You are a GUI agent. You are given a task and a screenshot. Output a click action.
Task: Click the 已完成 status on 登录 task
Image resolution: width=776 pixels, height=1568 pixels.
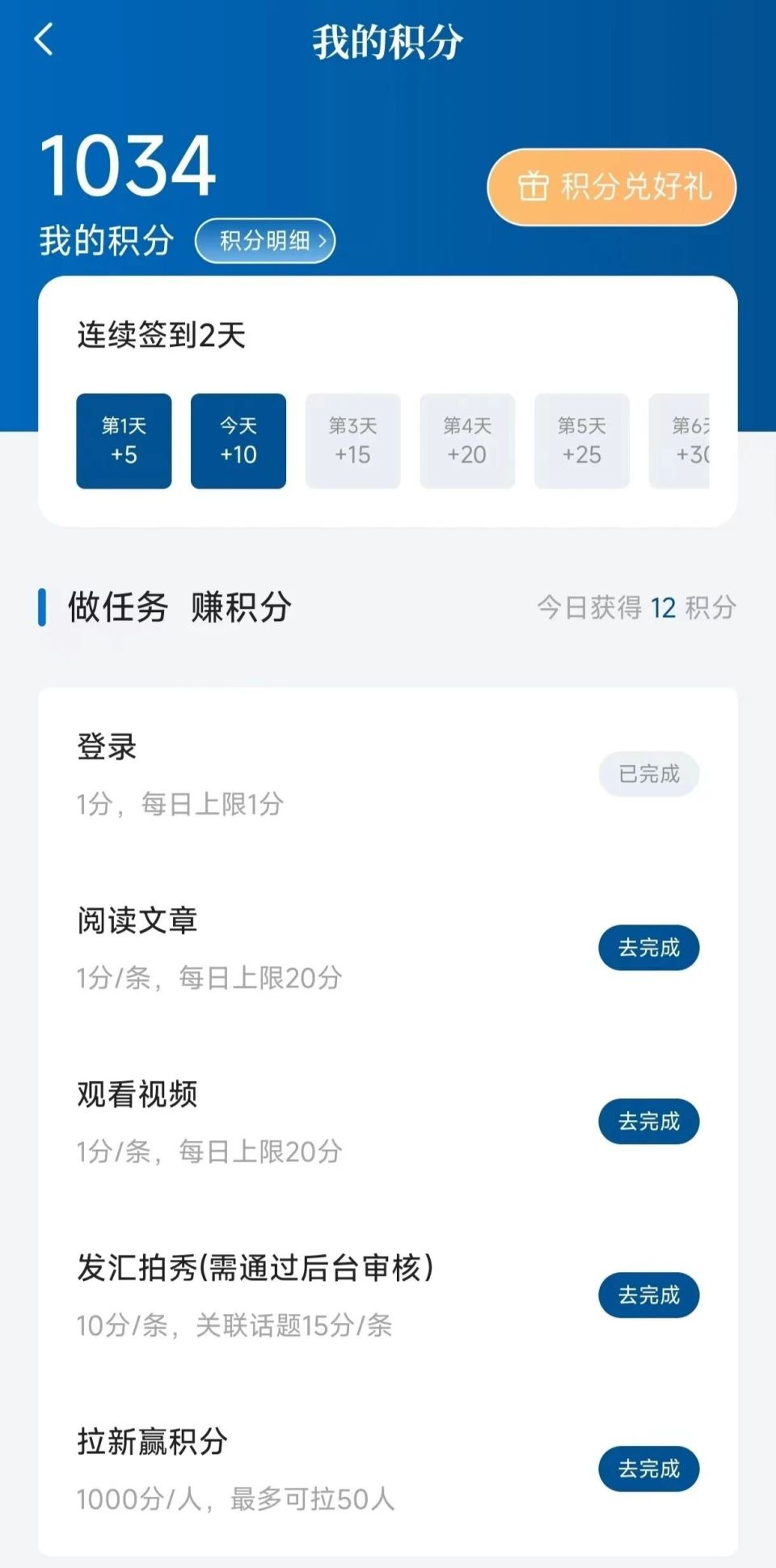click(x=648, y=774)
